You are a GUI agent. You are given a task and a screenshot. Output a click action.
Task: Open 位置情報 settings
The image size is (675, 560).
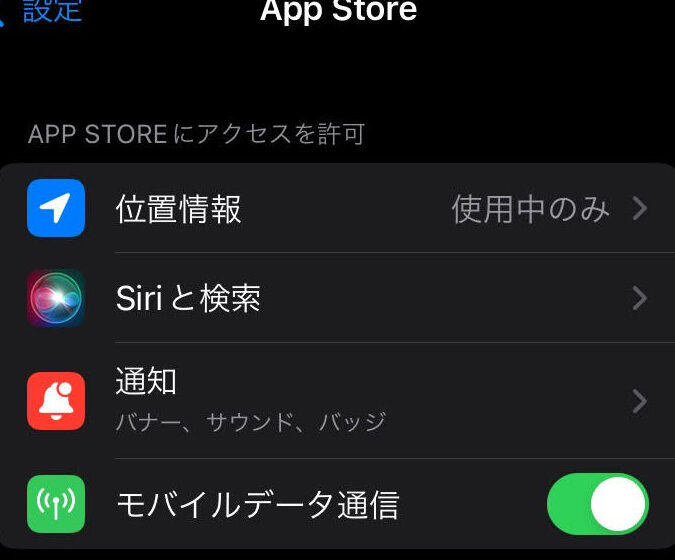(337, 209)
